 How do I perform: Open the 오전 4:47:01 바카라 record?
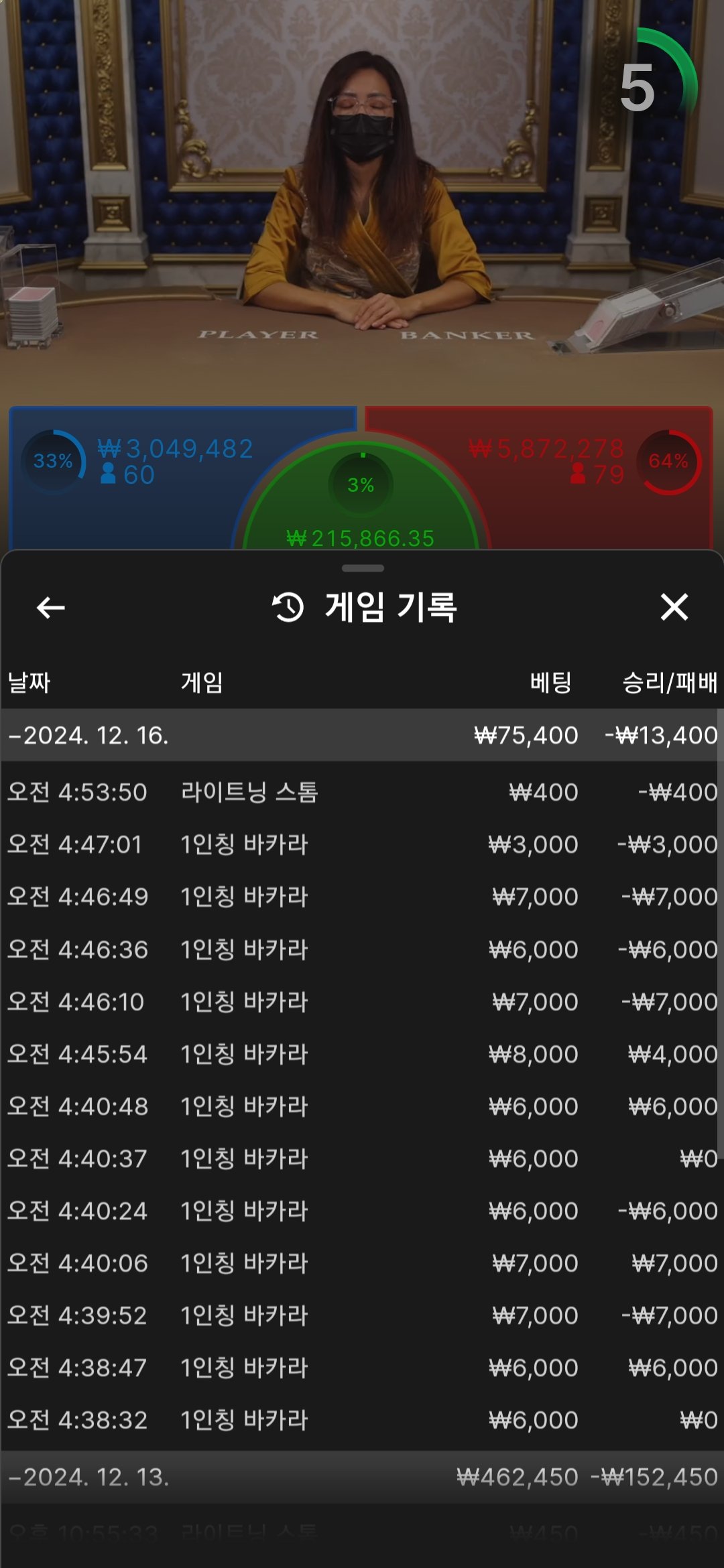(x=362, y=844)
